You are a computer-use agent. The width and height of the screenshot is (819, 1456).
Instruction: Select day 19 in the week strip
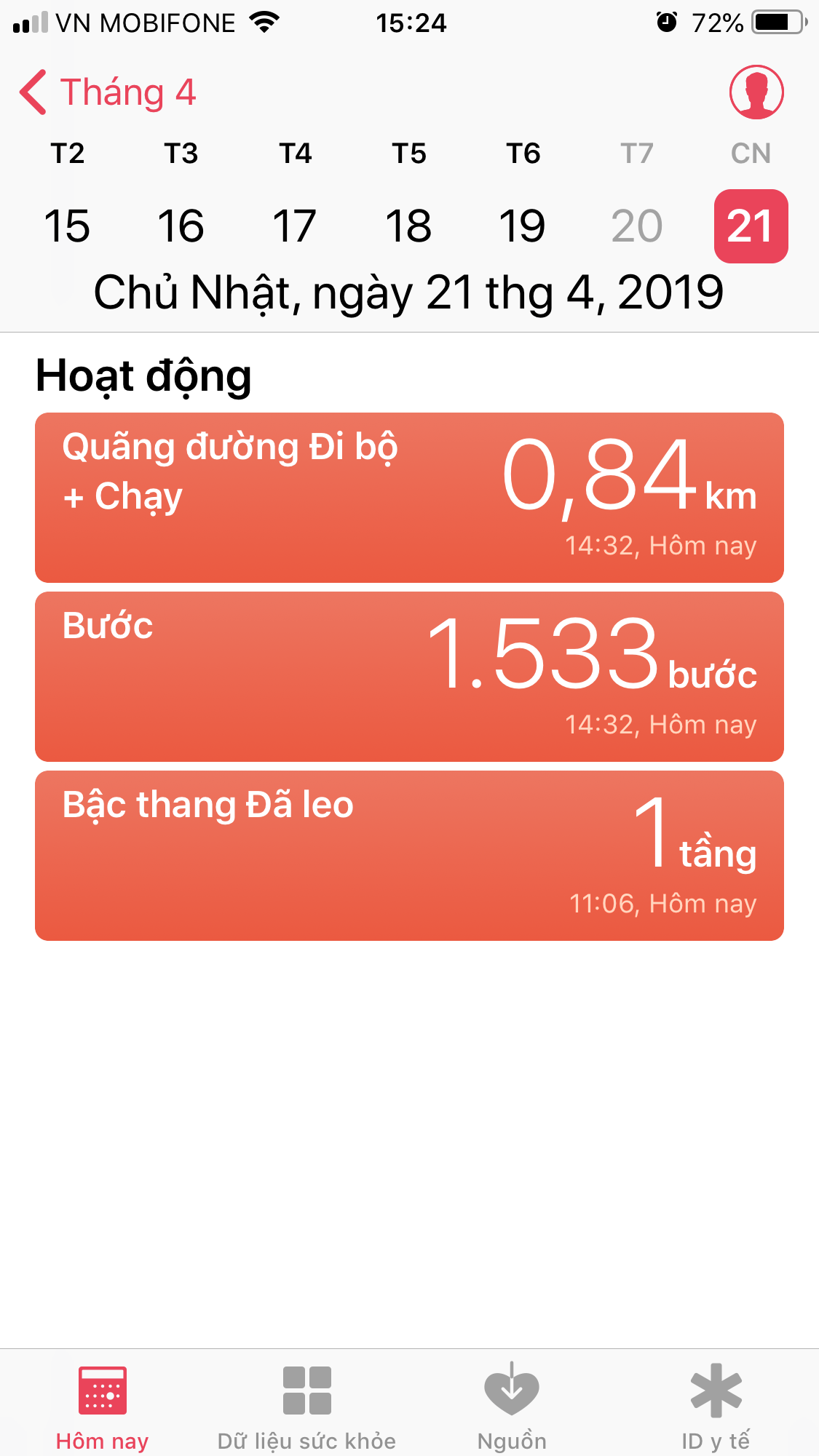click(523, 226)
